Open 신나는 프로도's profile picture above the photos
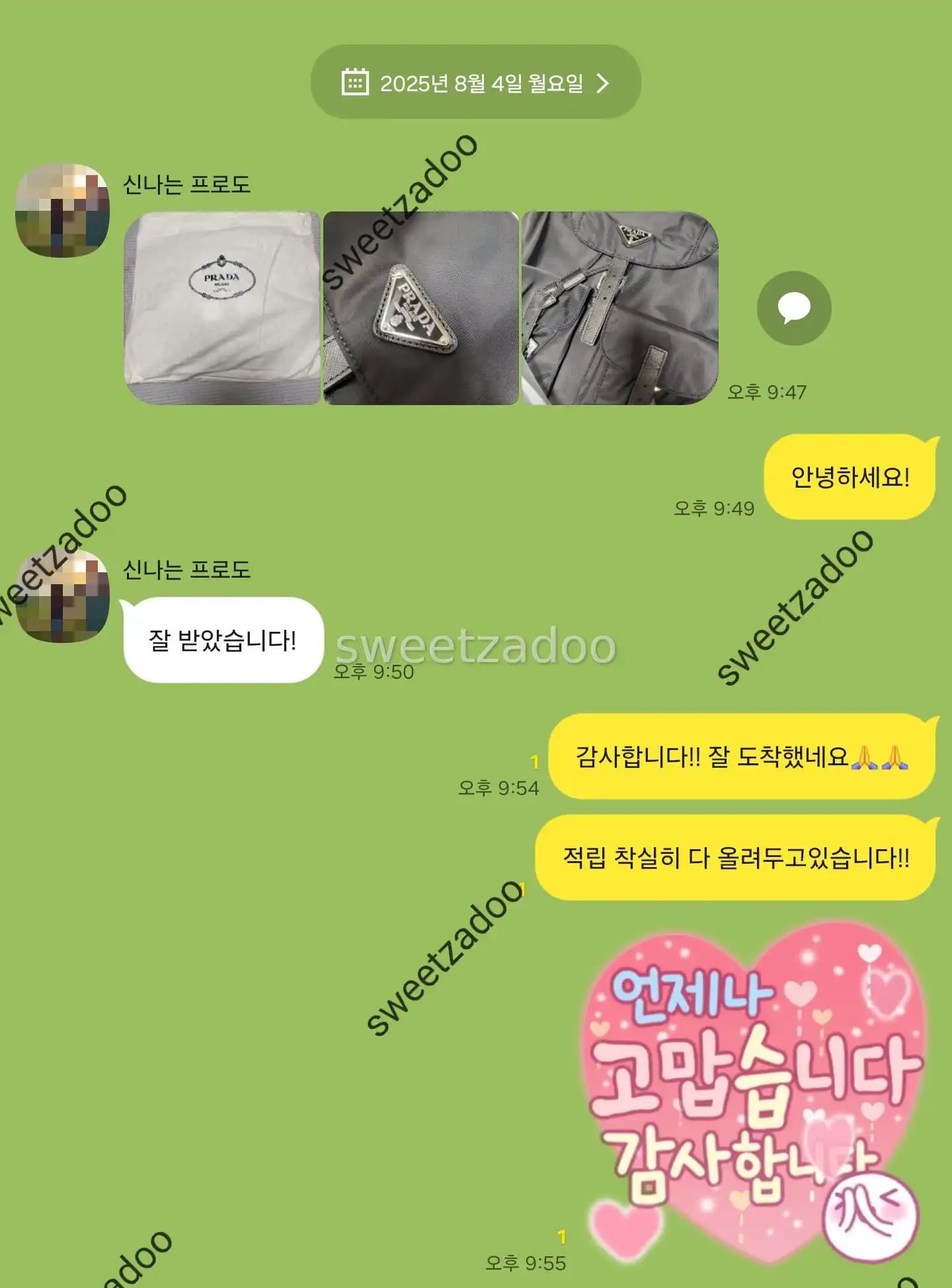952x1288 pixels. tap(62, 210)
